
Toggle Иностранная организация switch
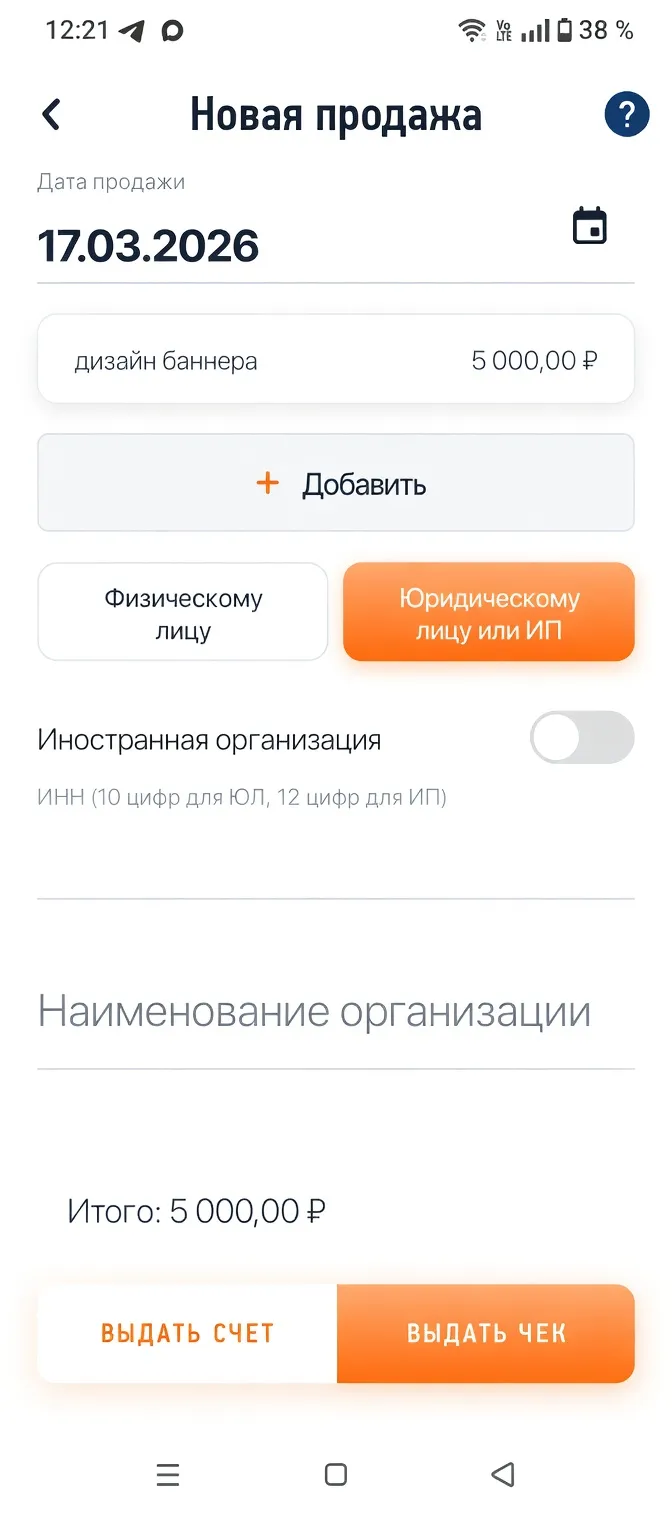[581, 739]
